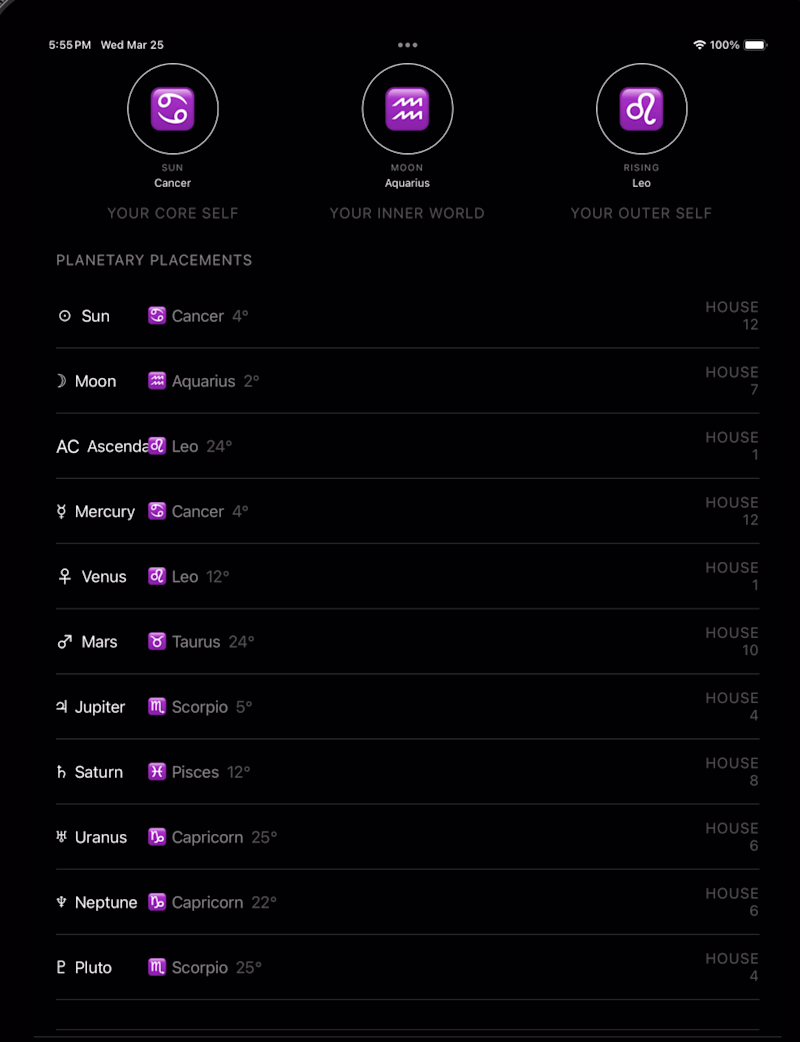Open the Sun in Cancer sign circle
Viewport: 800px width, 1042px height.
tap(173, 109)
